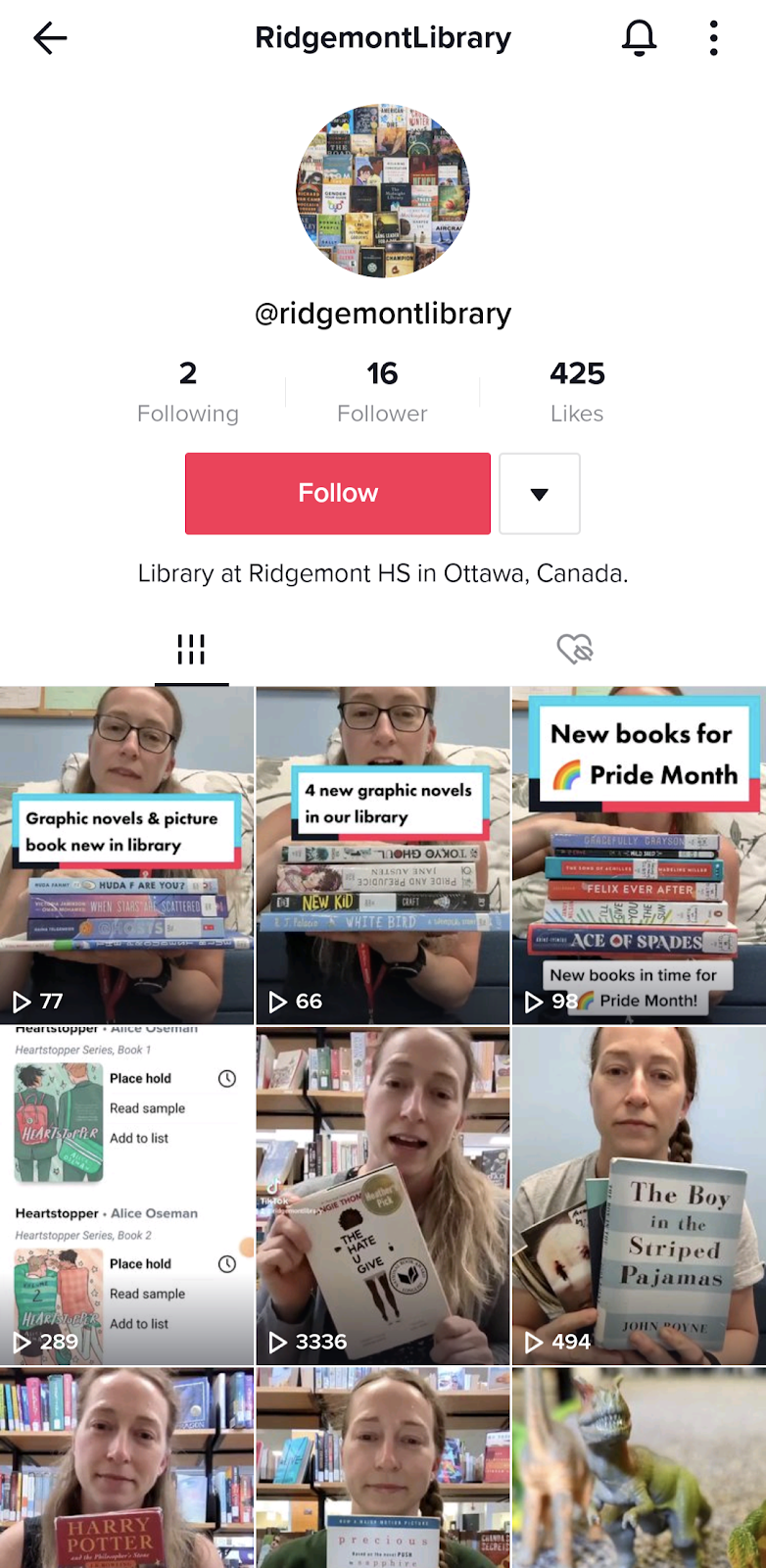
Task: Open the three-dot overflow menu
Action: (x=713, y=38)
